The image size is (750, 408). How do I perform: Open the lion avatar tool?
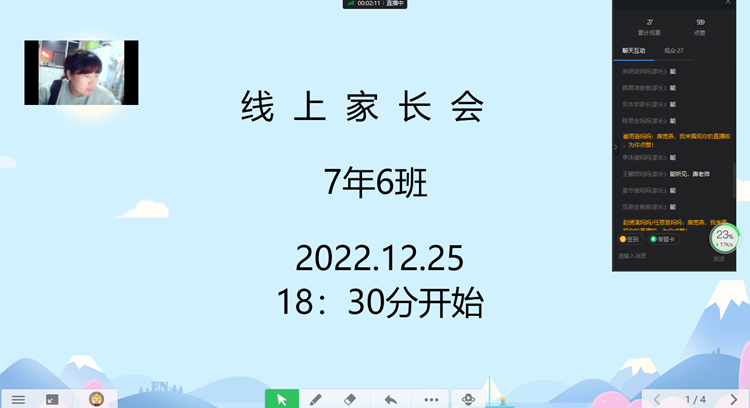tap(96, 399)
